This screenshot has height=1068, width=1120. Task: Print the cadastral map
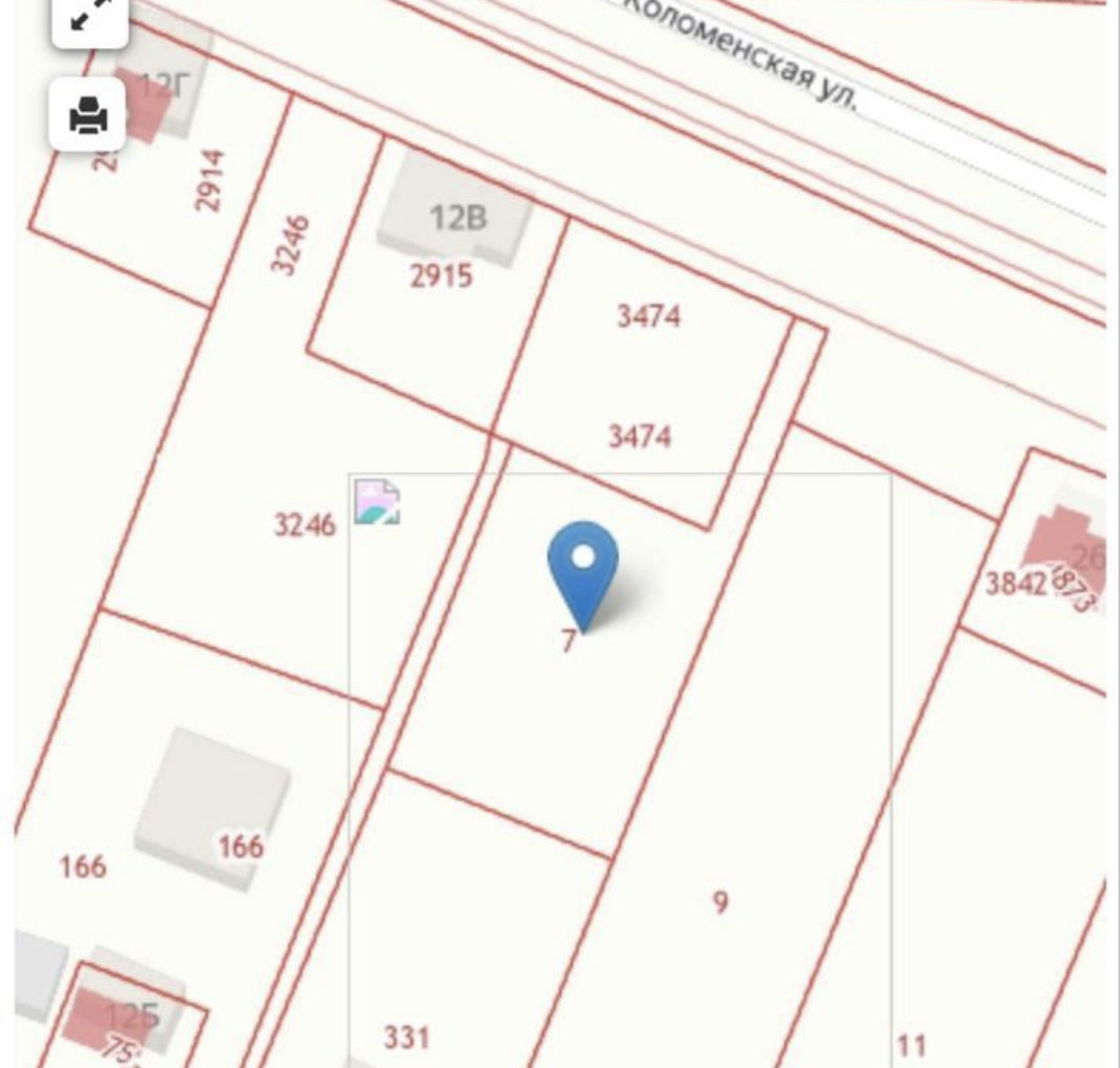point(88,116)
